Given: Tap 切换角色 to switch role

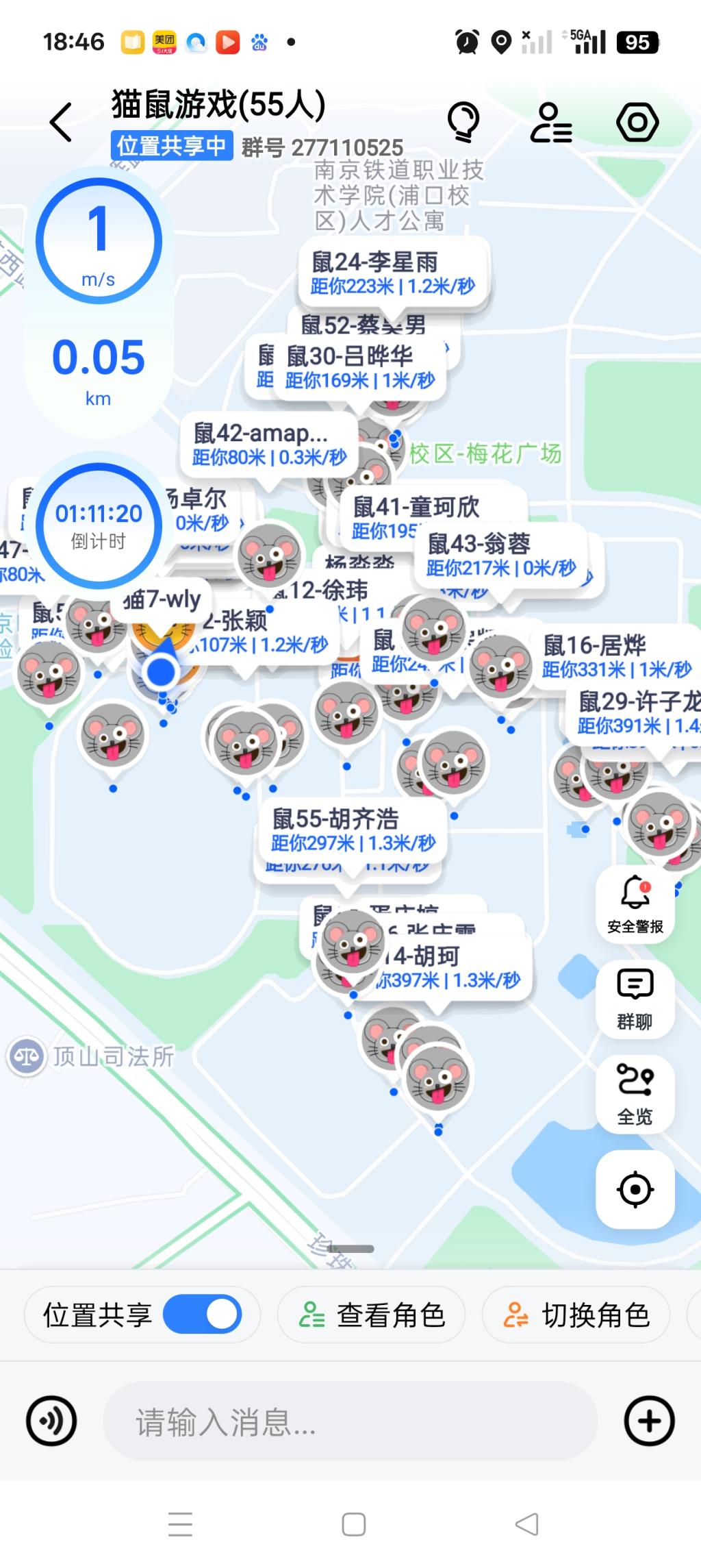Looking at the screenshot, I should (x=576, y=1315).
